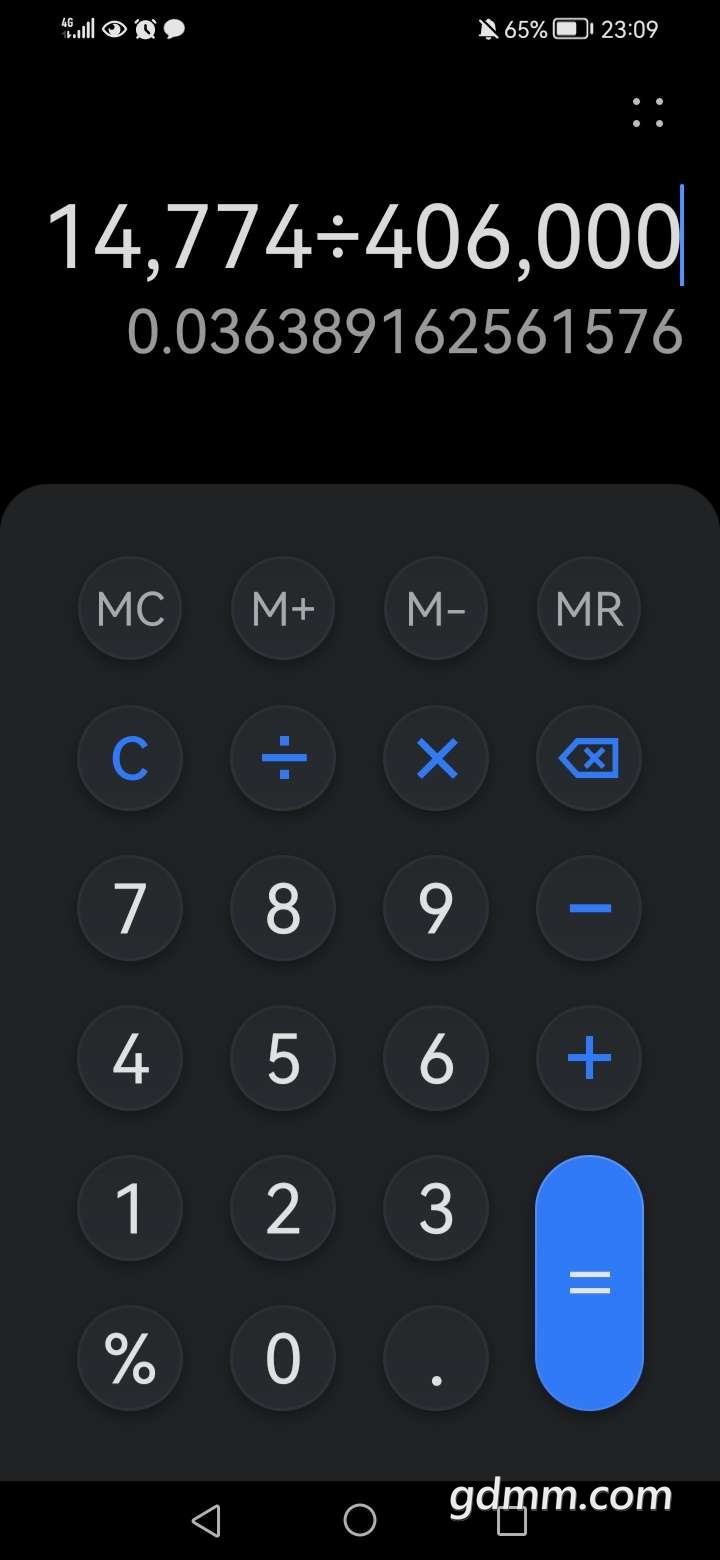Enter the digit 7
Image resolution: width=720 pixels, height=1560 pixels.
click(130, 908)
